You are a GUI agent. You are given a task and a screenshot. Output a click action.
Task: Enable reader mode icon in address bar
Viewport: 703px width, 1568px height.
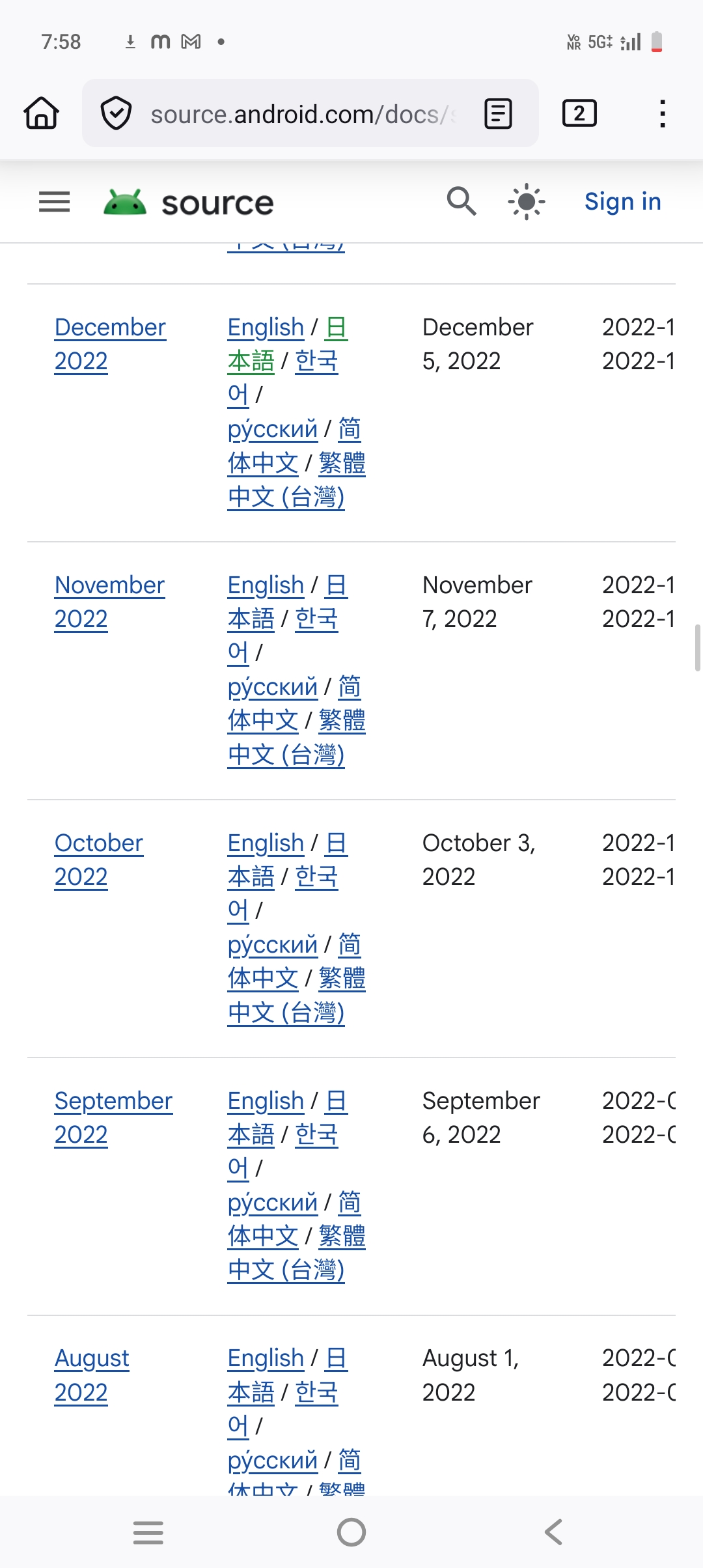499,114
